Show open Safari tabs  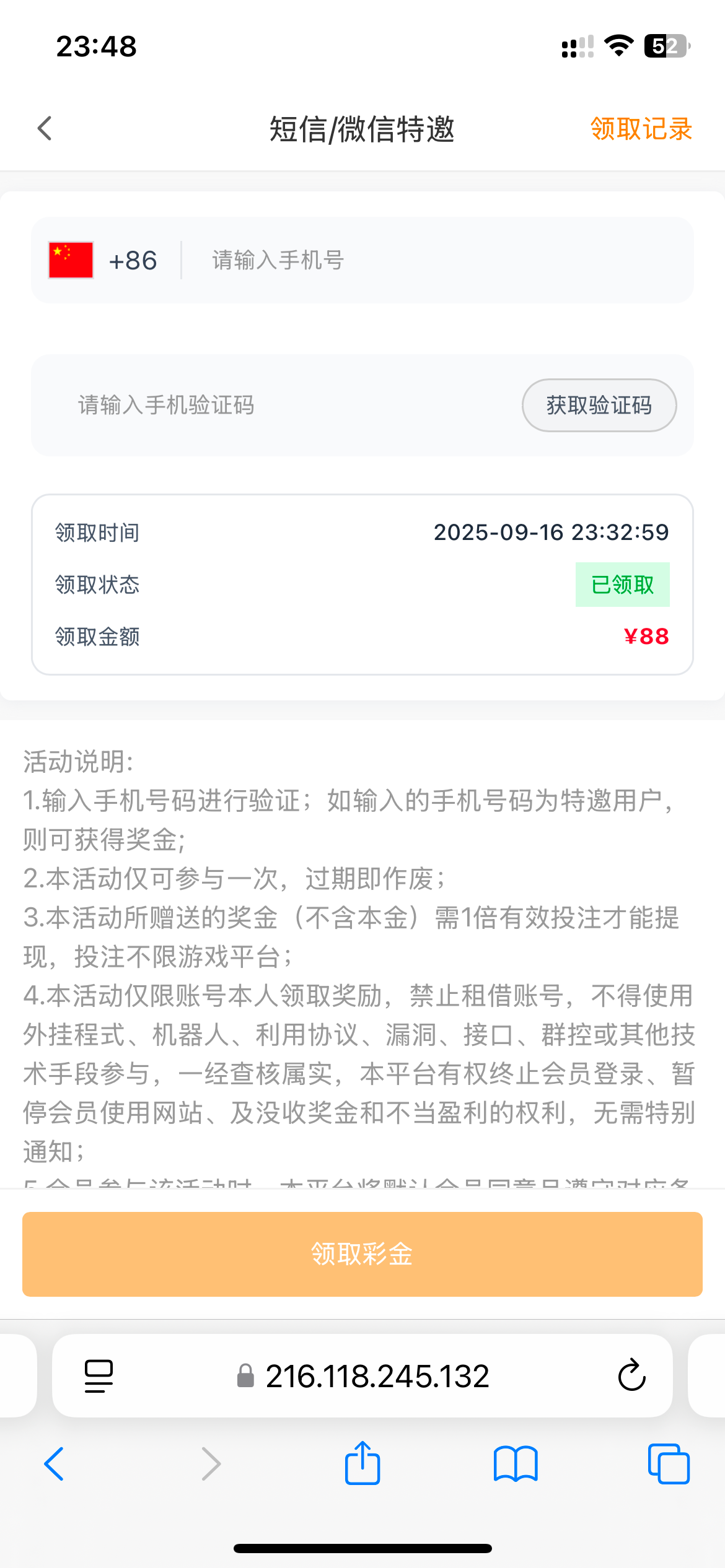(x=668, y=1464)
